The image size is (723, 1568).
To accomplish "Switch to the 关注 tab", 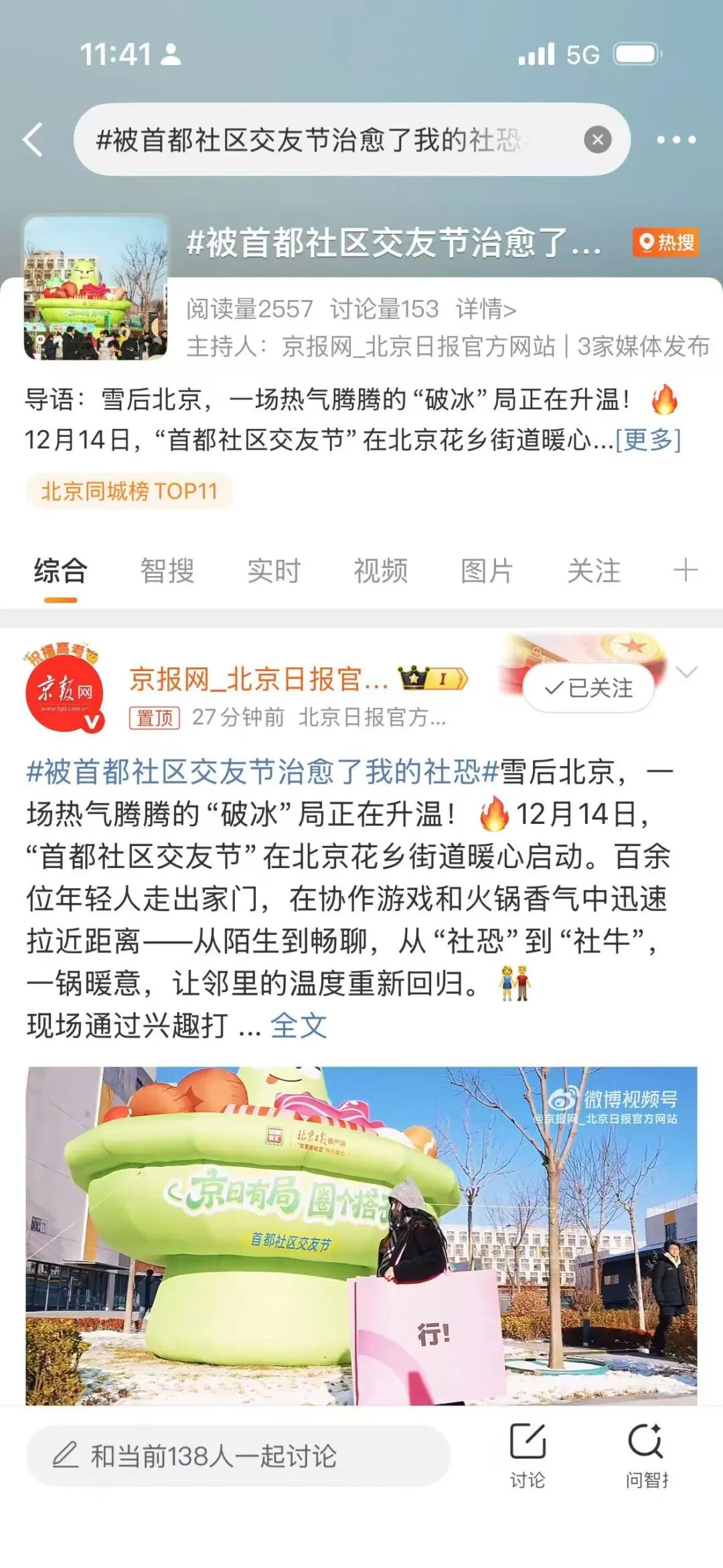I will [594, 571].
